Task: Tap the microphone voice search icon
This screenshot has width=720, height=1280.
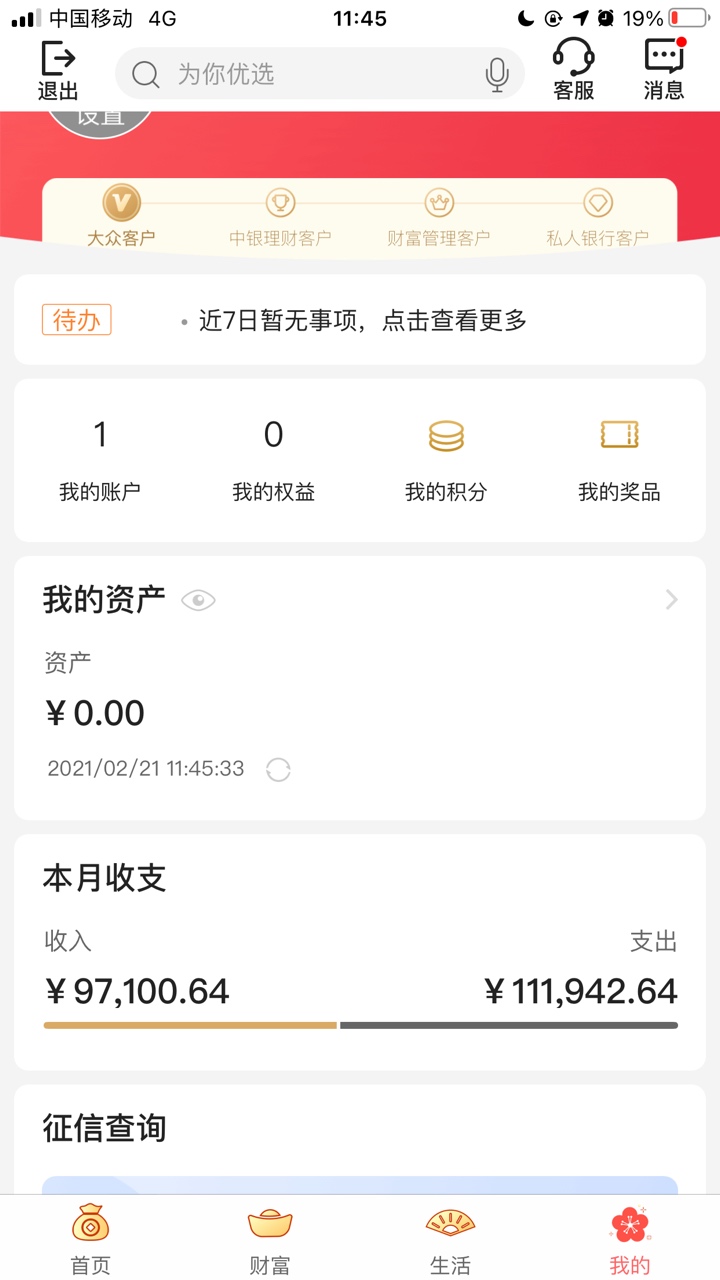Action: [x=496, y=75]
